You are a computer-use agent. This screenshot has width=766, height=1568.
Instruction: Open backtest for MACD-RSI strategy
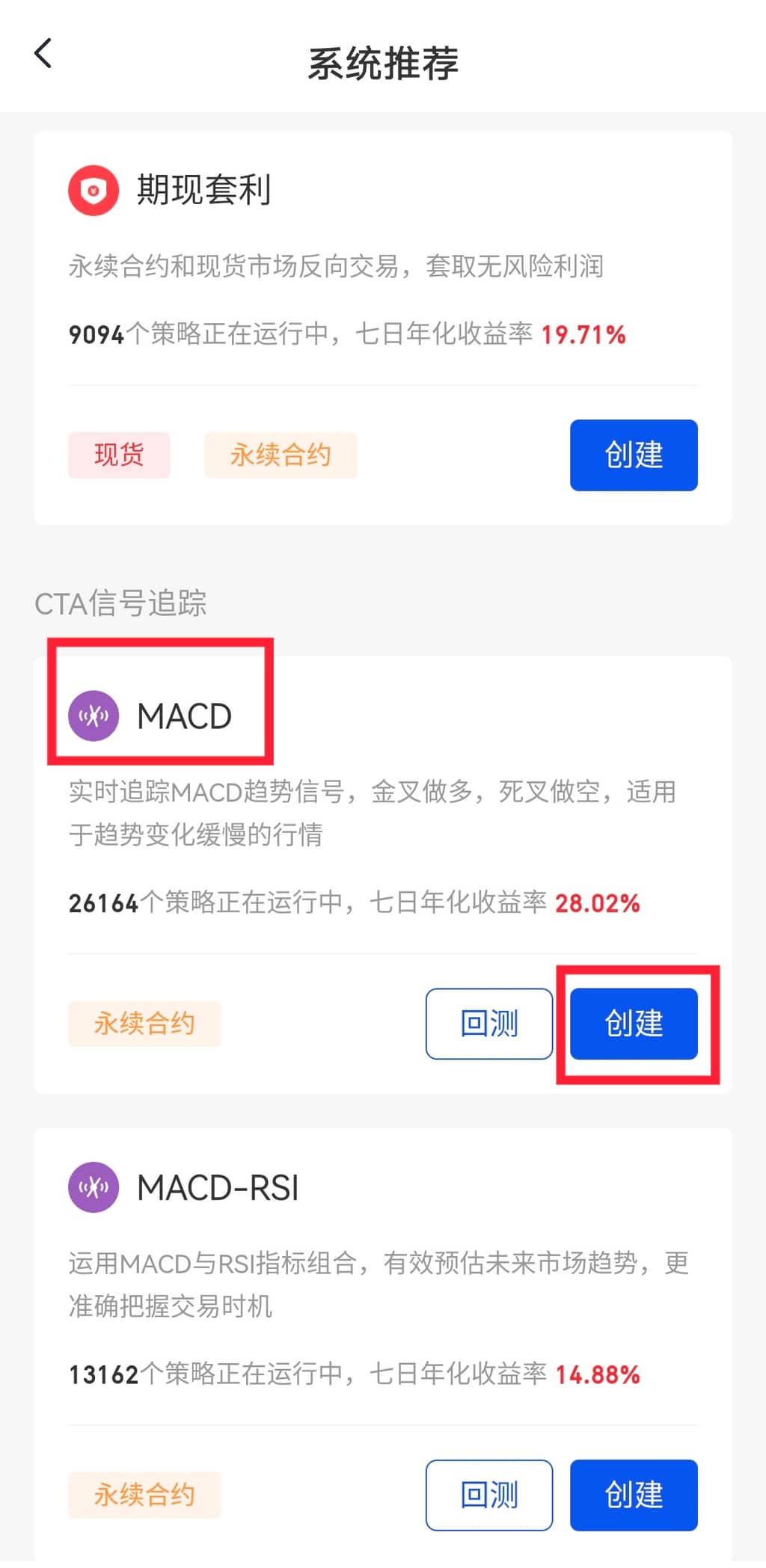[x=488, y=1494]
